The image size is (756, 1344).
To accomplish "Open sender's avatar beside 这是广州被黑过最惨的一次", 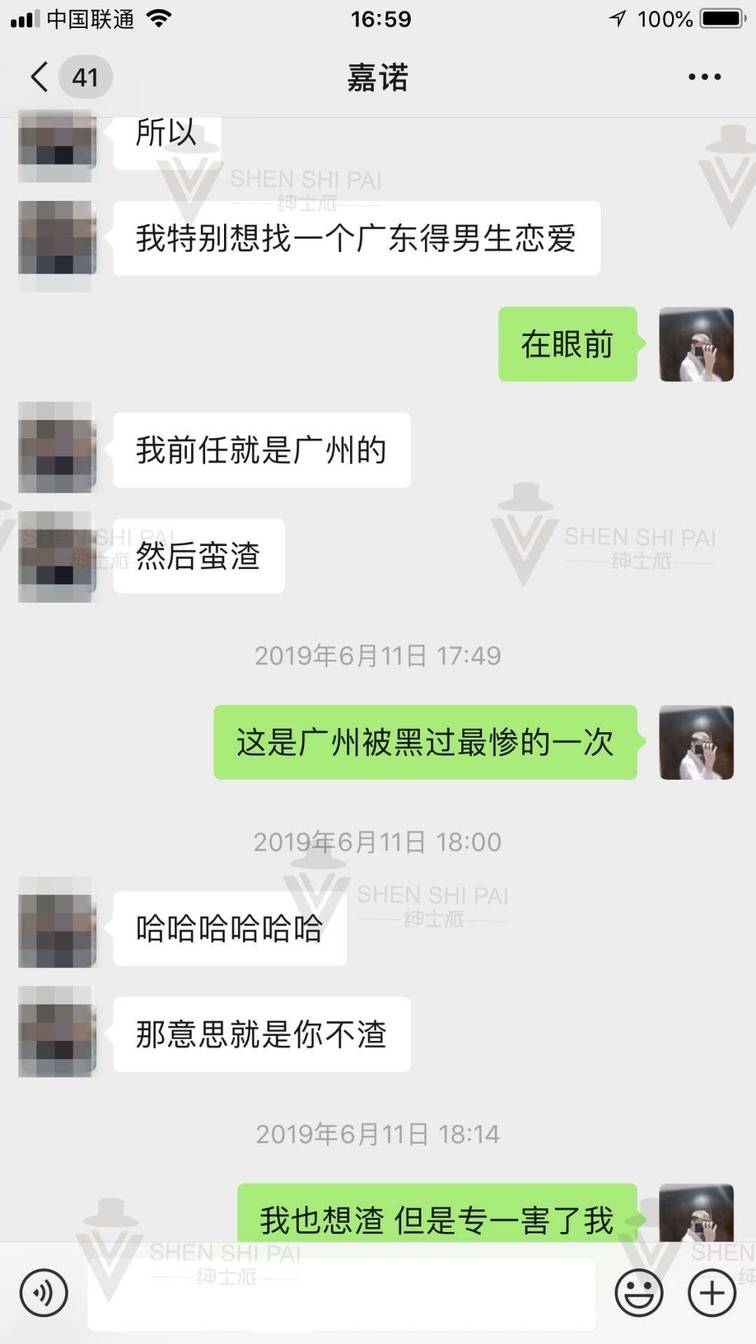I will [696, 742].
